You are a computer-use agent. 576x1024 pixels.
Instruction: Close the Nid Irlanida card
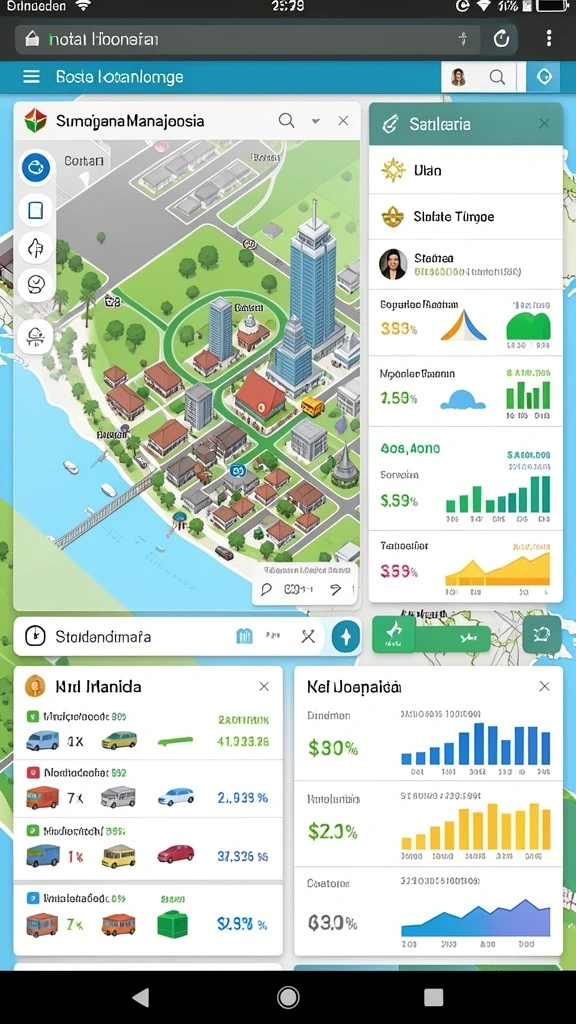coord(264,686)
